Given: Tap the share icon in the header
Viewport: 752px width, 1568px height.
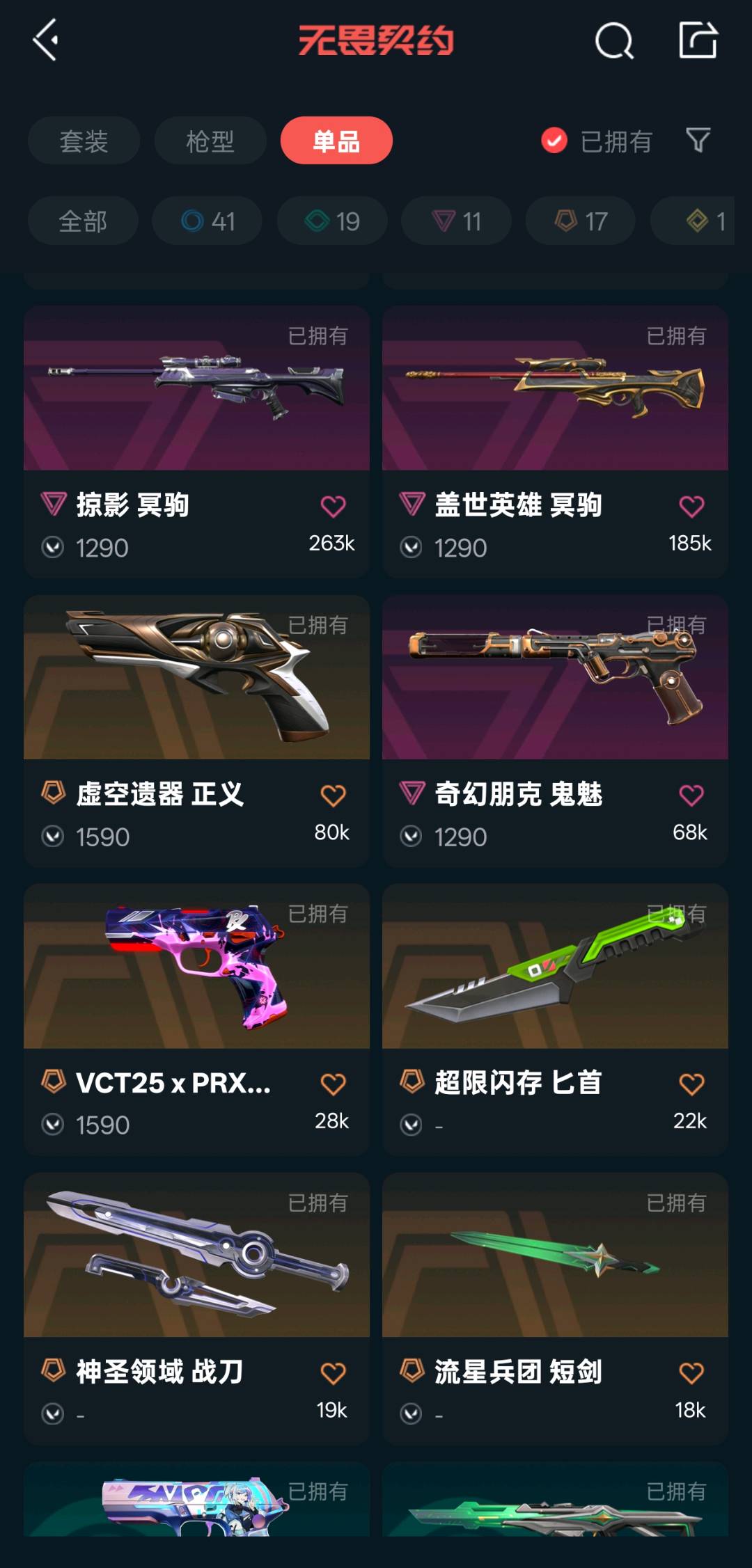Looking at the screenshot, I should pos(698,40).
